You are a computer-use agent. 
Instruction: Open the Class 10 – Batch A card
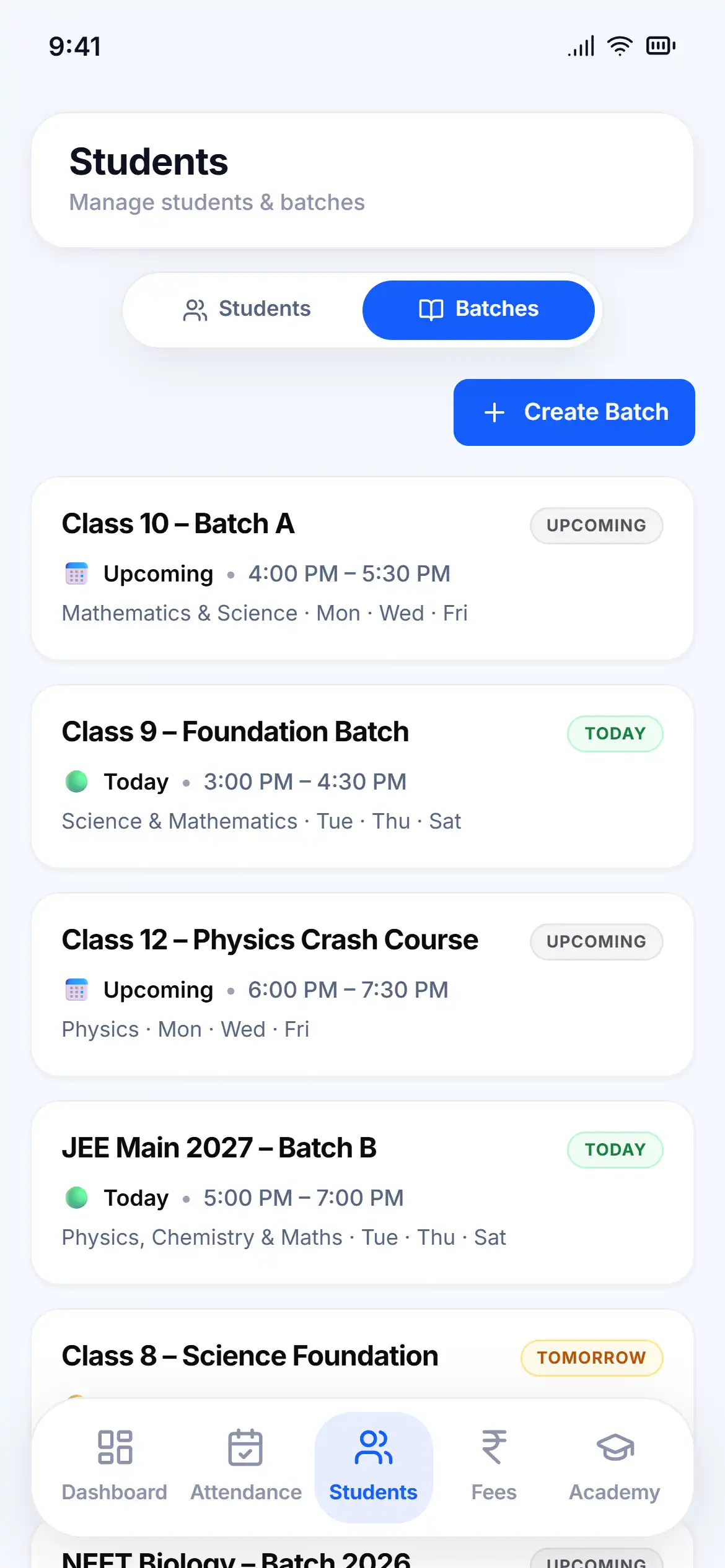(x=362, y=568)
